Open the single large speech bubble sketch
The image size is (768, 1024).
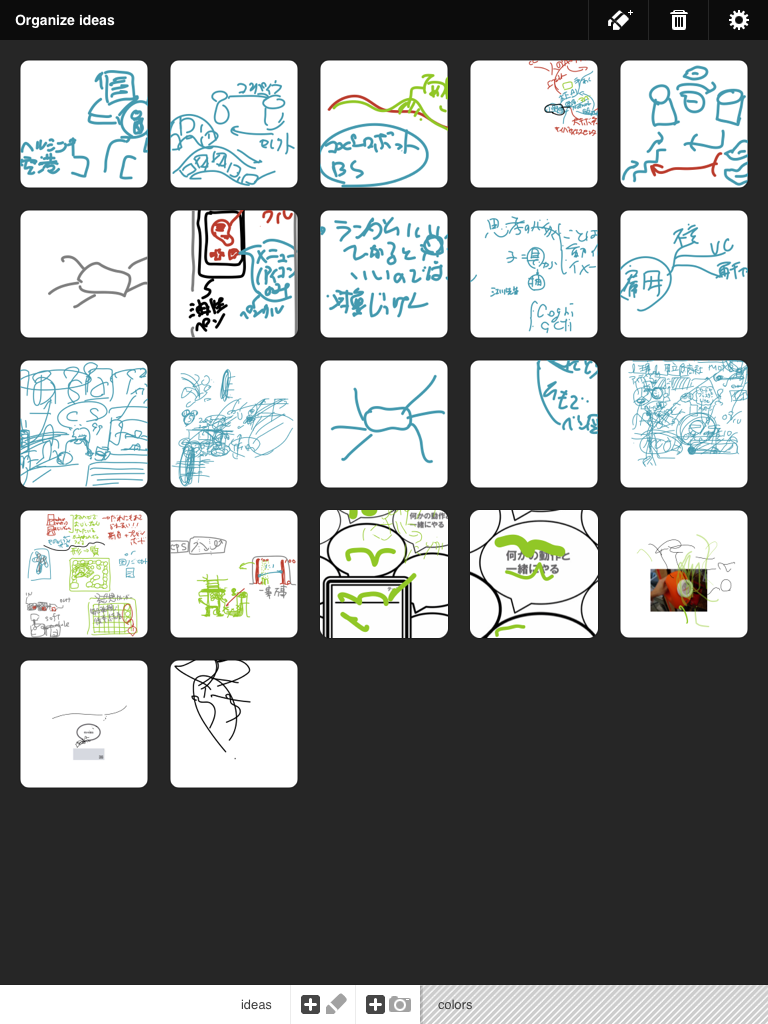point(534,574)
